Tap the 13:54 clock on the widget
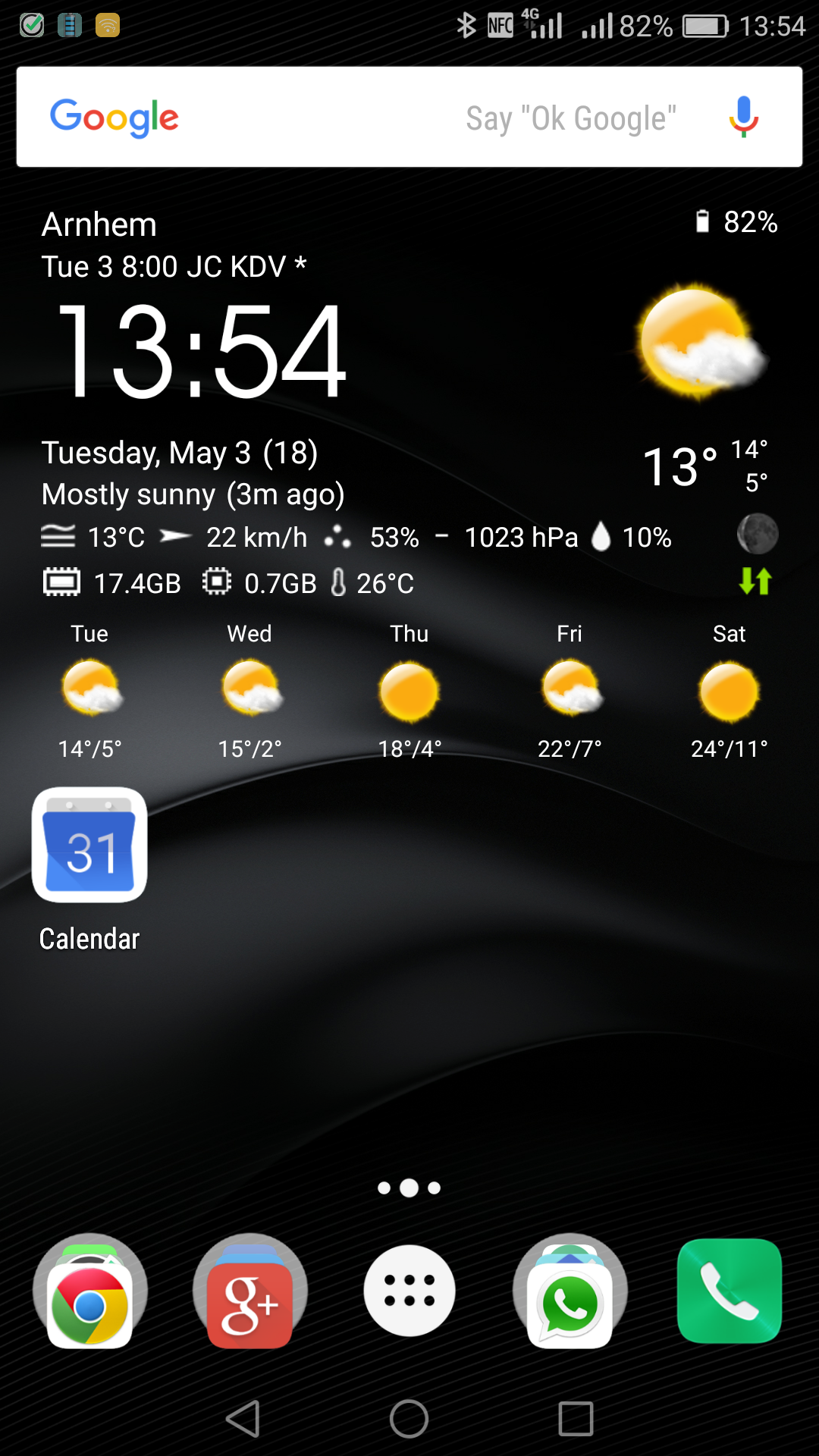This screenshot has width=819, height=1456. [201, 350]
